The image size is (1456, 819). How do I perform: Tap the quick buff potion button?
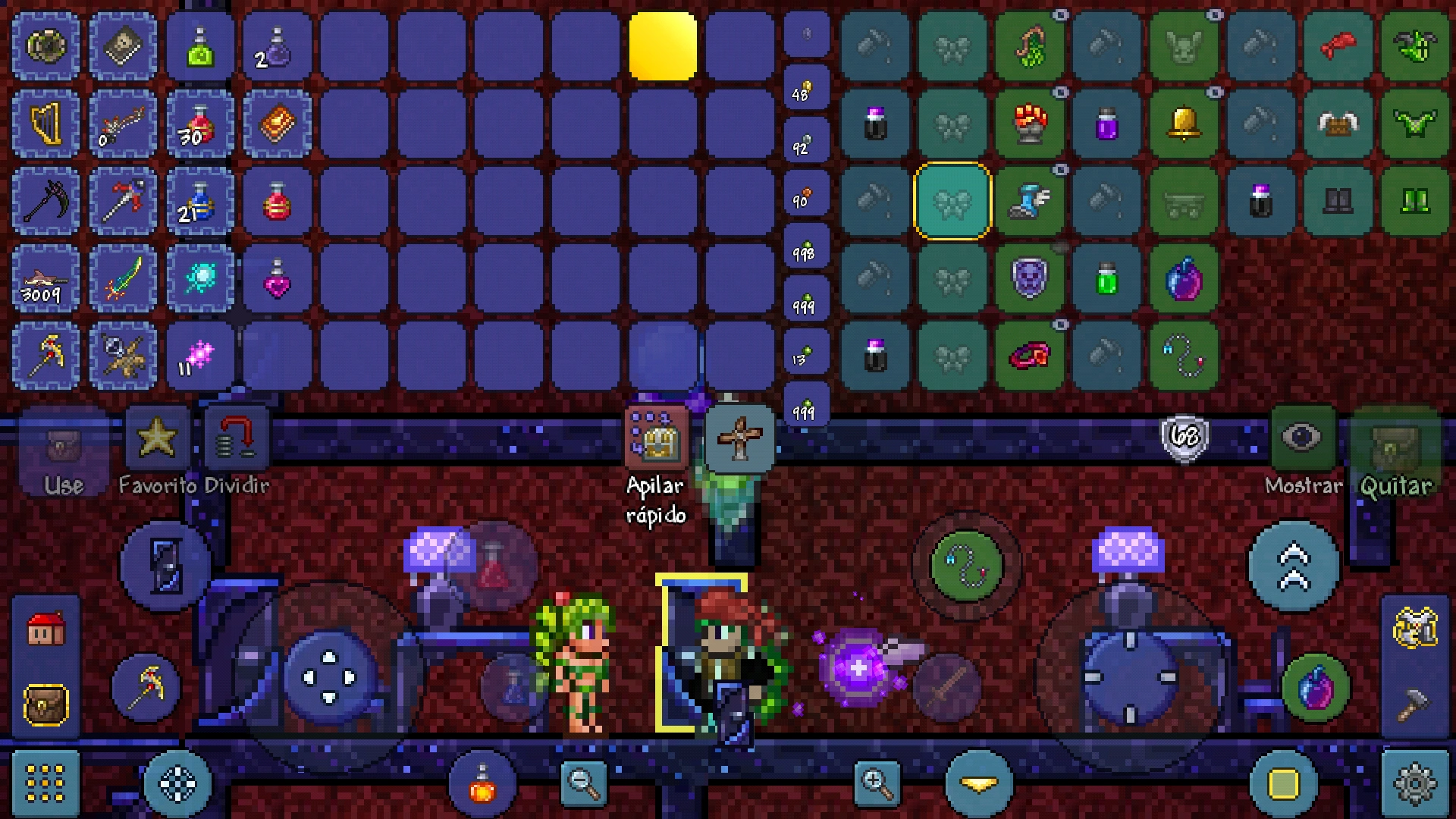(482, 783)
